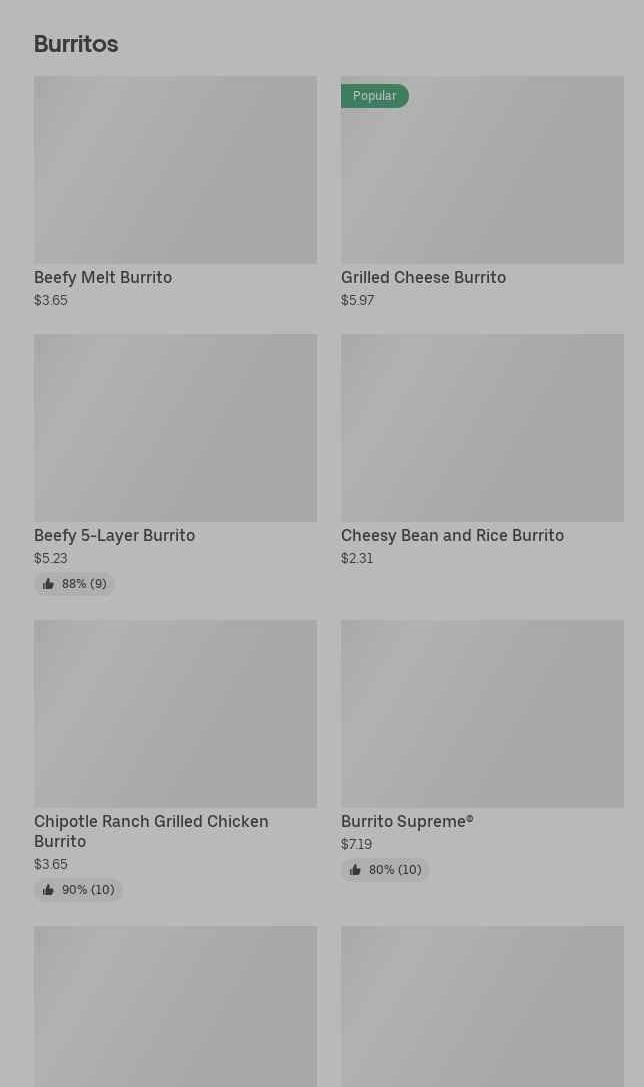Viewport: 644px width, 1087px height.
Task: View Beefy 5-Layer Burrito details
Action: pyautogui.click(x=175, y=464)
